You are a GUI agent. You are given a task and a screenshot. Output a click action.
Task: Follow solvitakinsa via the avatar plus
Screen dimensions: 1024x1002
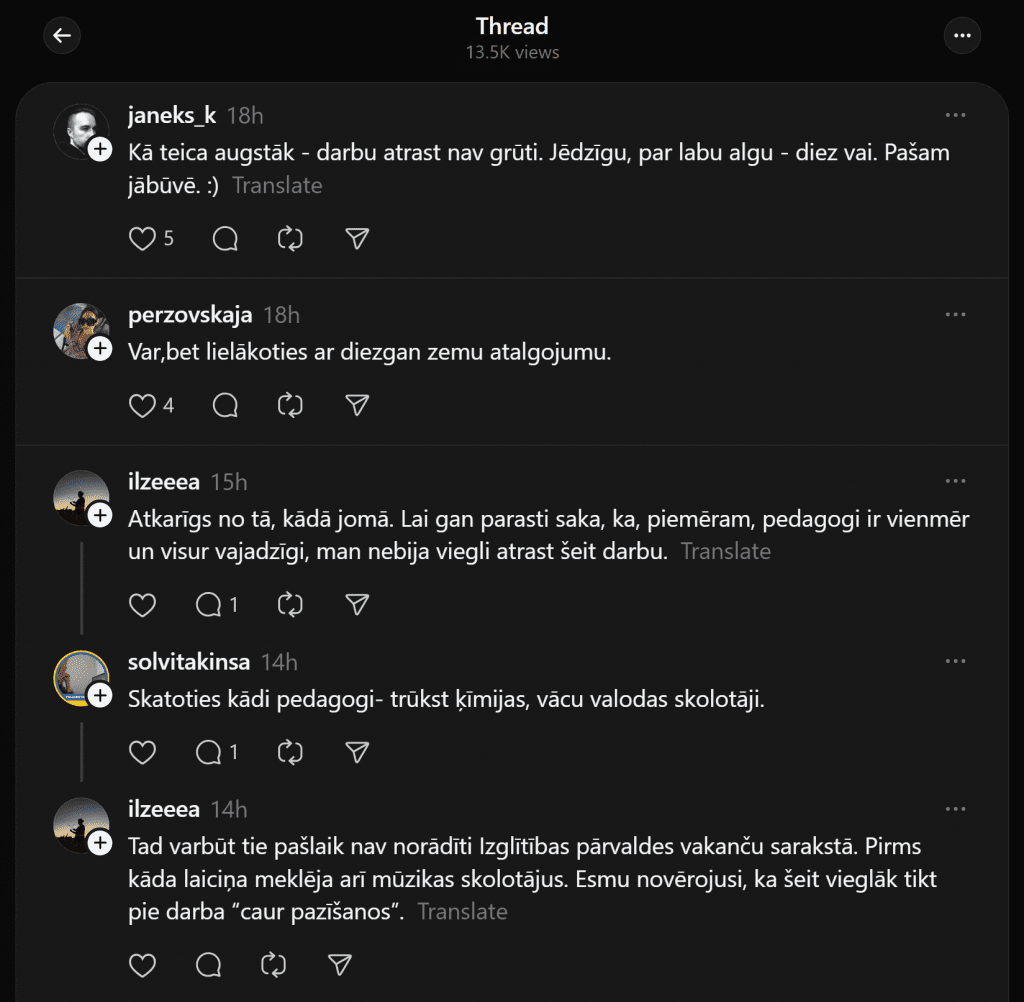(x=100, y=696)
